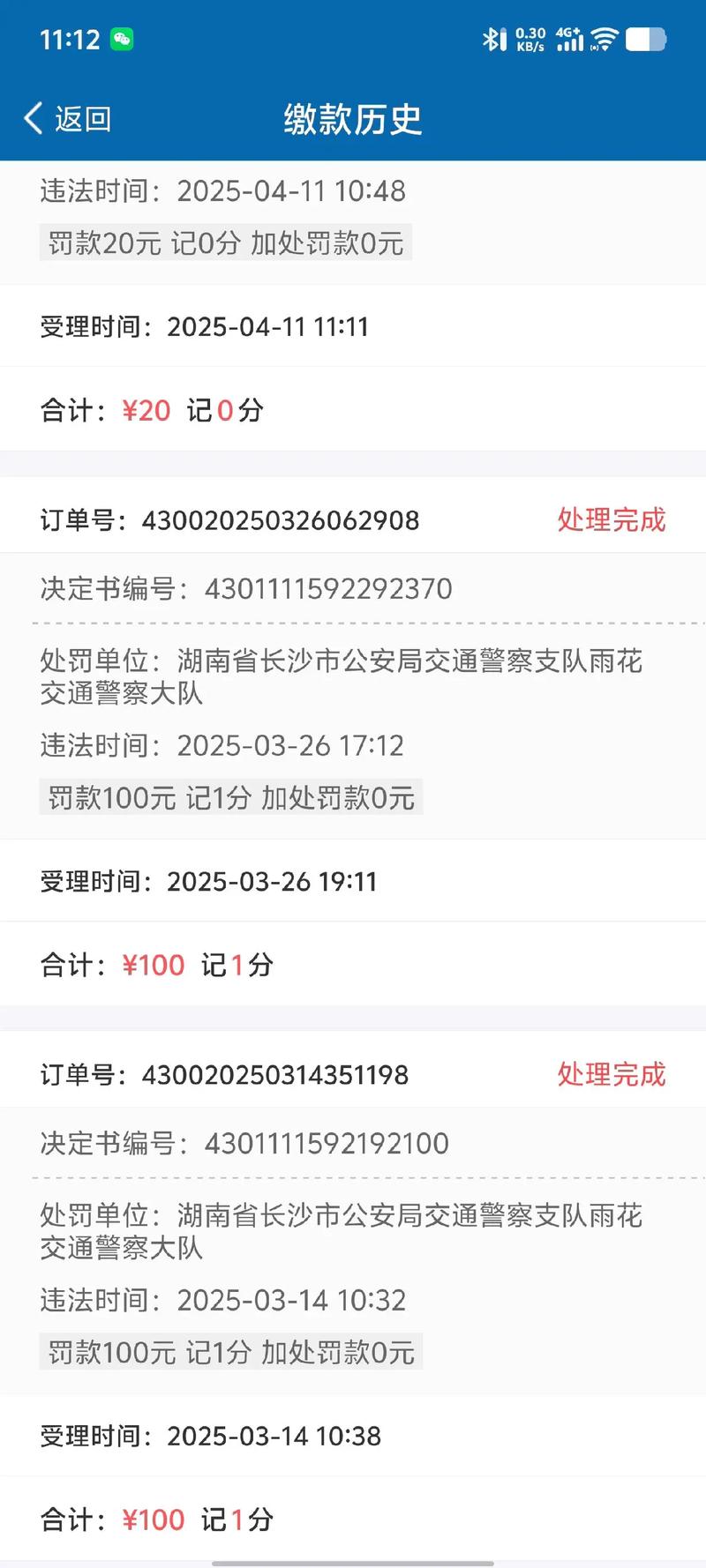Tap the battery indicator icon
706x1568 pixels.
click(644, 39)
